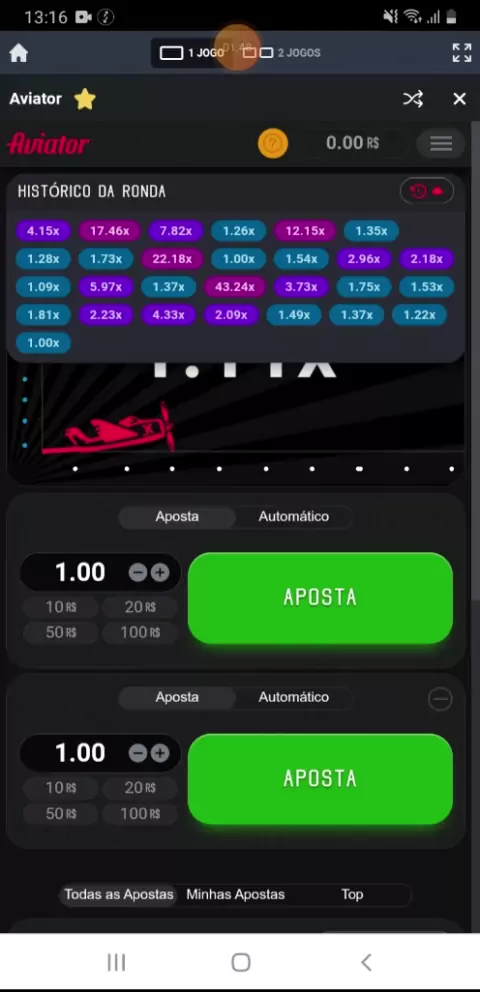Switch to Minhas Apostas tab
This screenshot has height=992, width=480.
click(x=235, y=895)
